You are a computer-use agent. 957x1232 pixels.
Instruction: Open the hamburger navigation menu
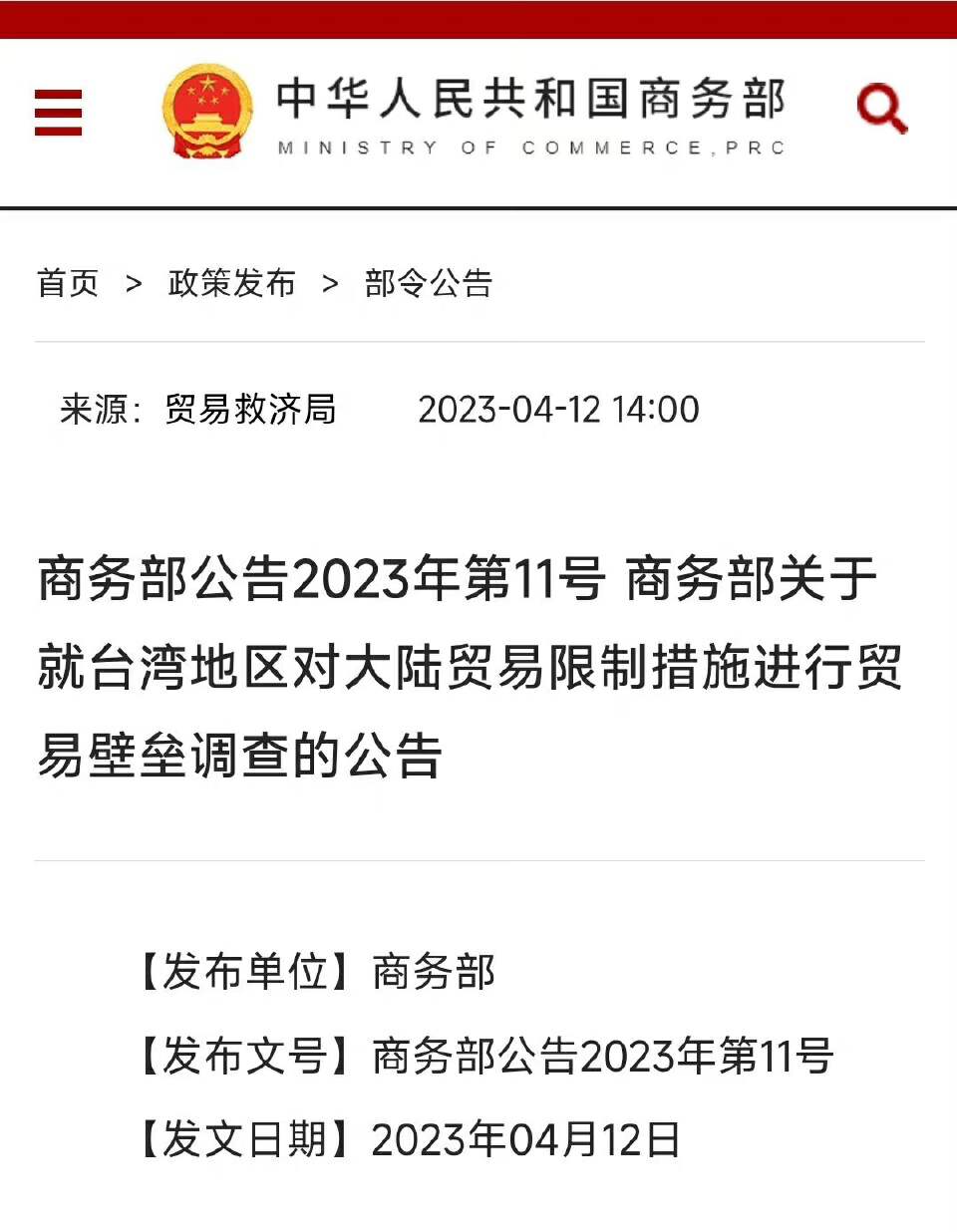pos(58,113)
